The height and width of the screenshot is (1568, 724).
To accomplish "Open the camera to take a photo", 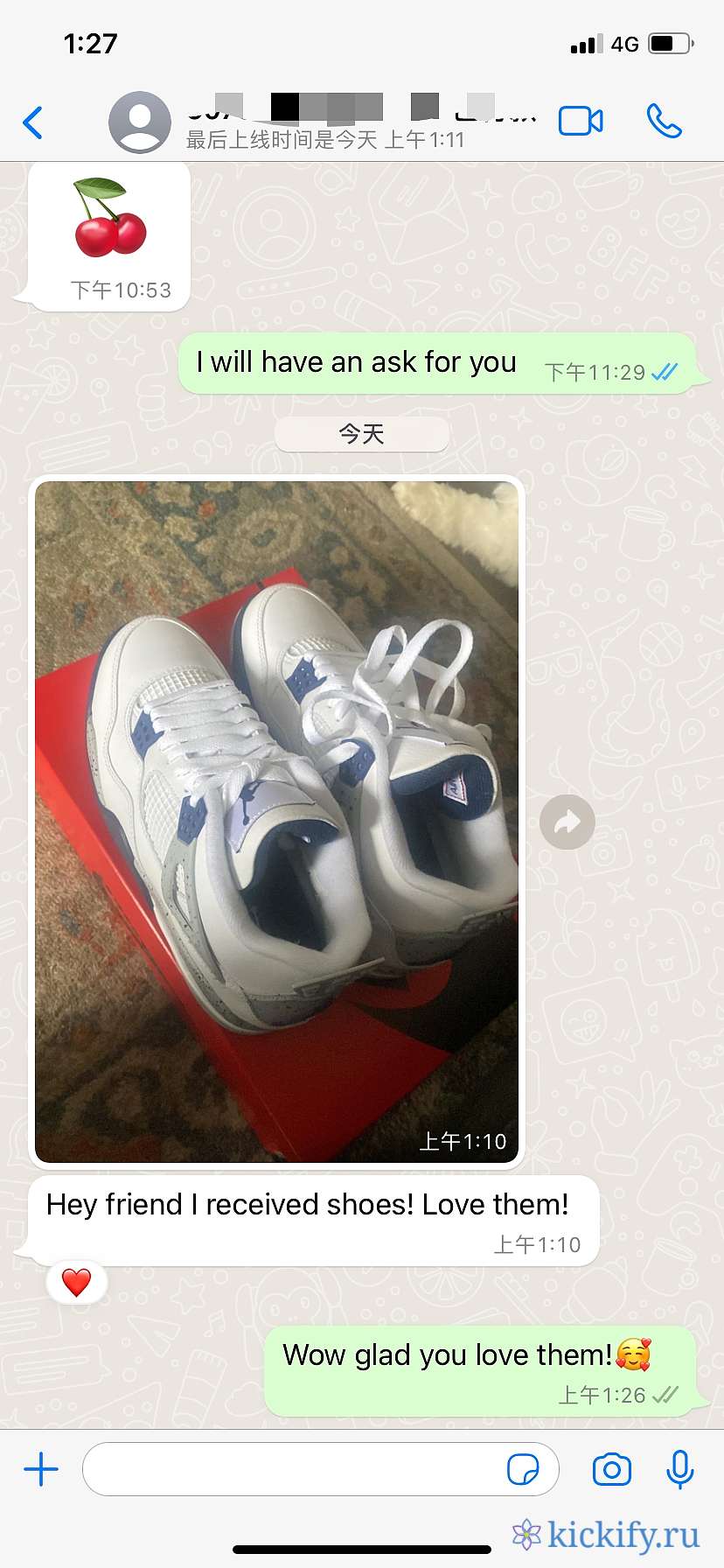I will point(612,1469).
